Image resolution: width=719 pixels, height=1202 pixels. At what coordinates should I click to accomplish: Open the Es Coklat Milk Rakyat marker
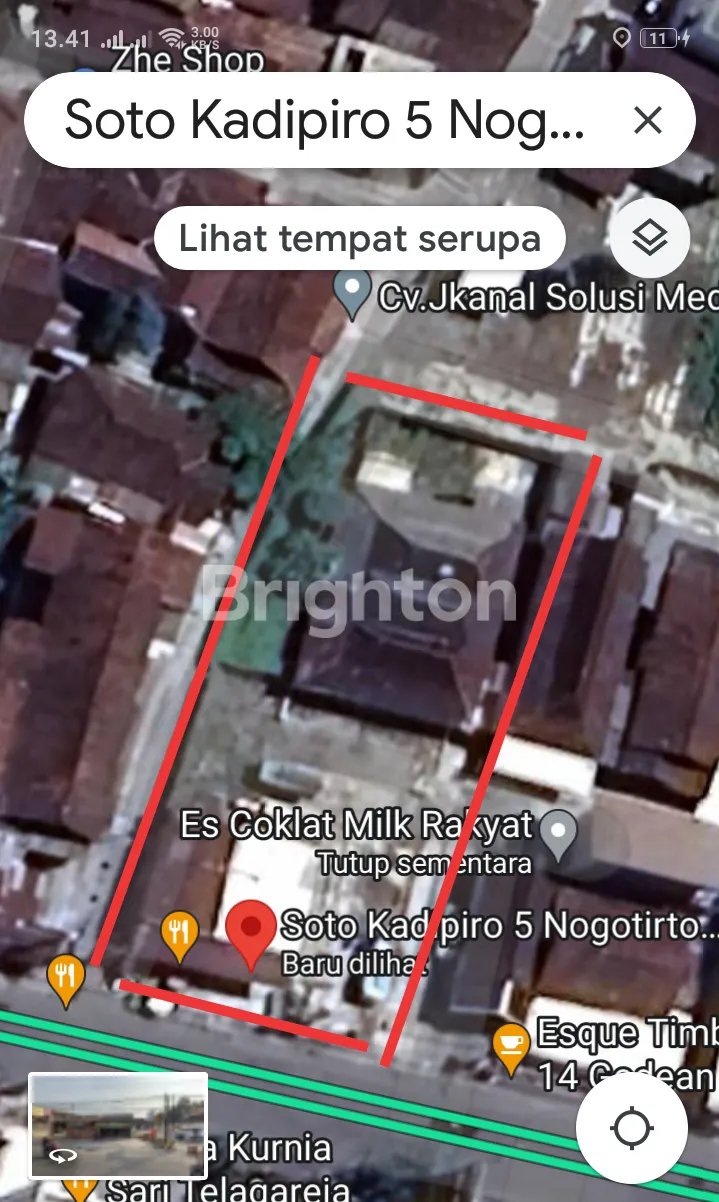pyautogui.click(x=558, y=832)
